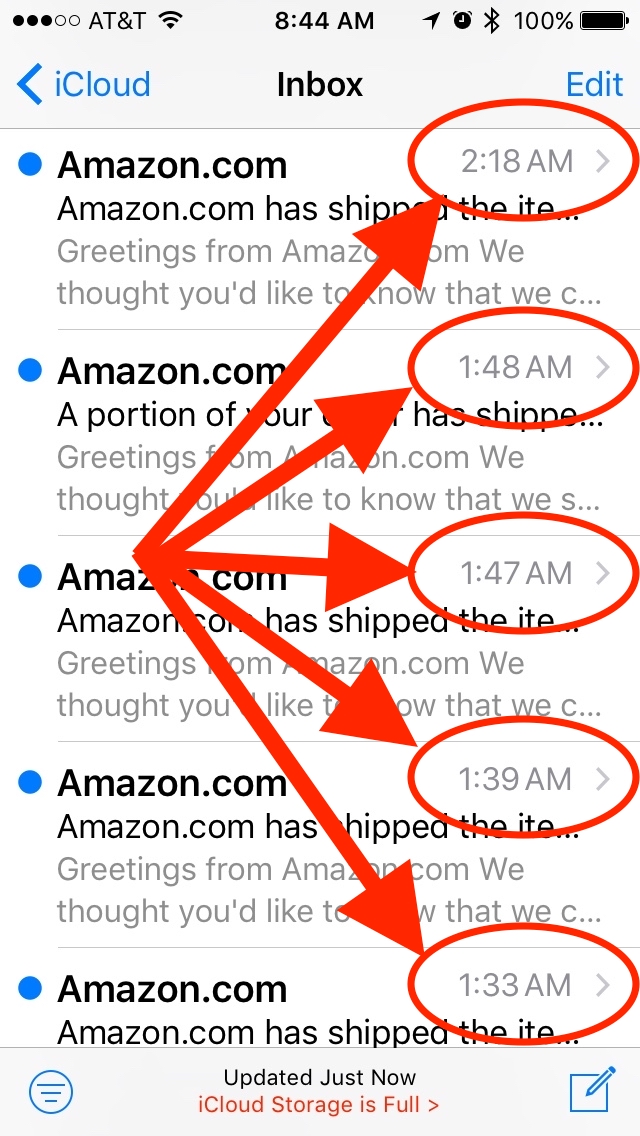Toggle the inbox filter icon

coord(51,1091)
